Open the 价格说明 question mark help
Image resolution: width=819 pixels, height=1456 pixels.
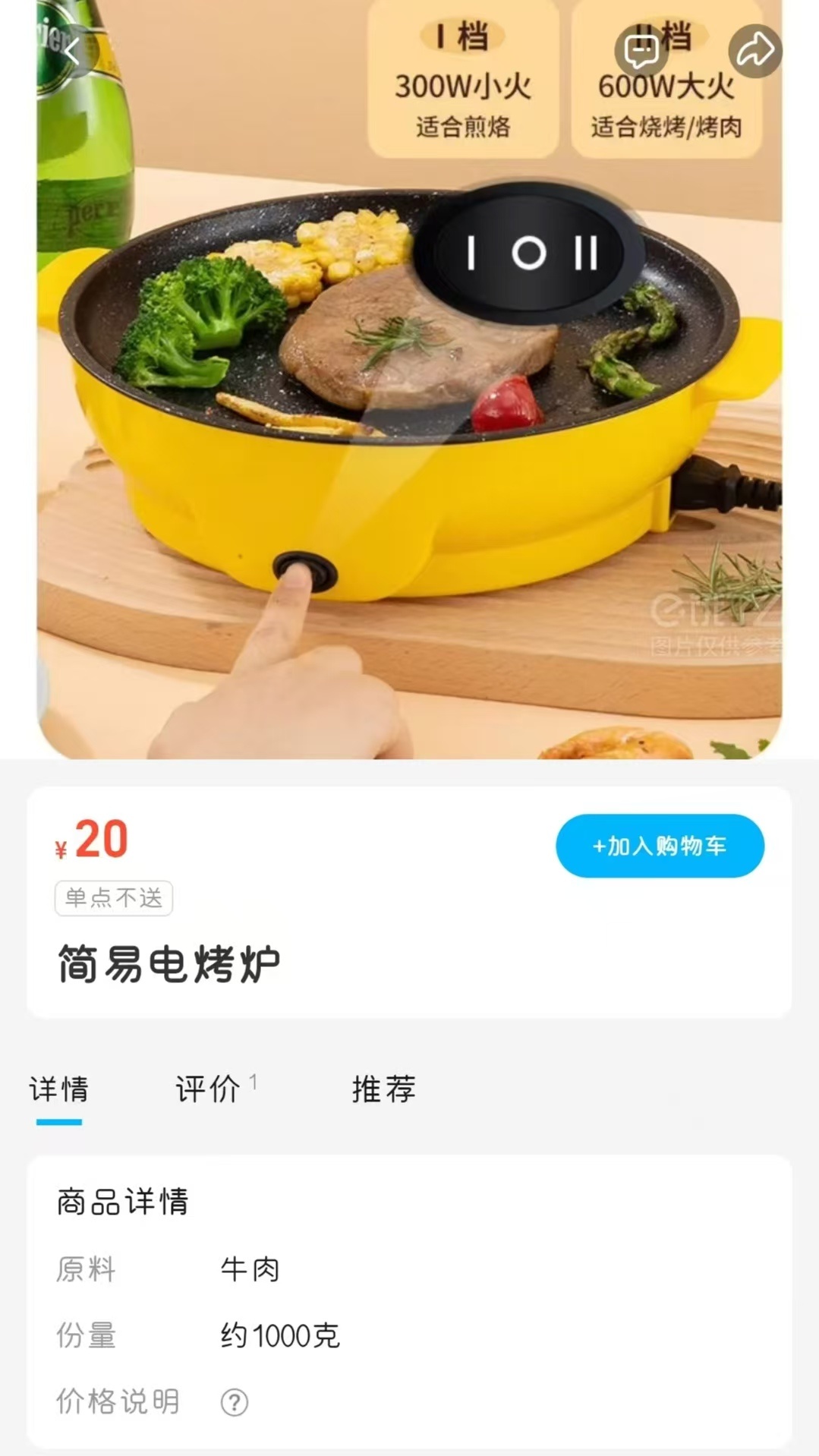(235, 1402)
